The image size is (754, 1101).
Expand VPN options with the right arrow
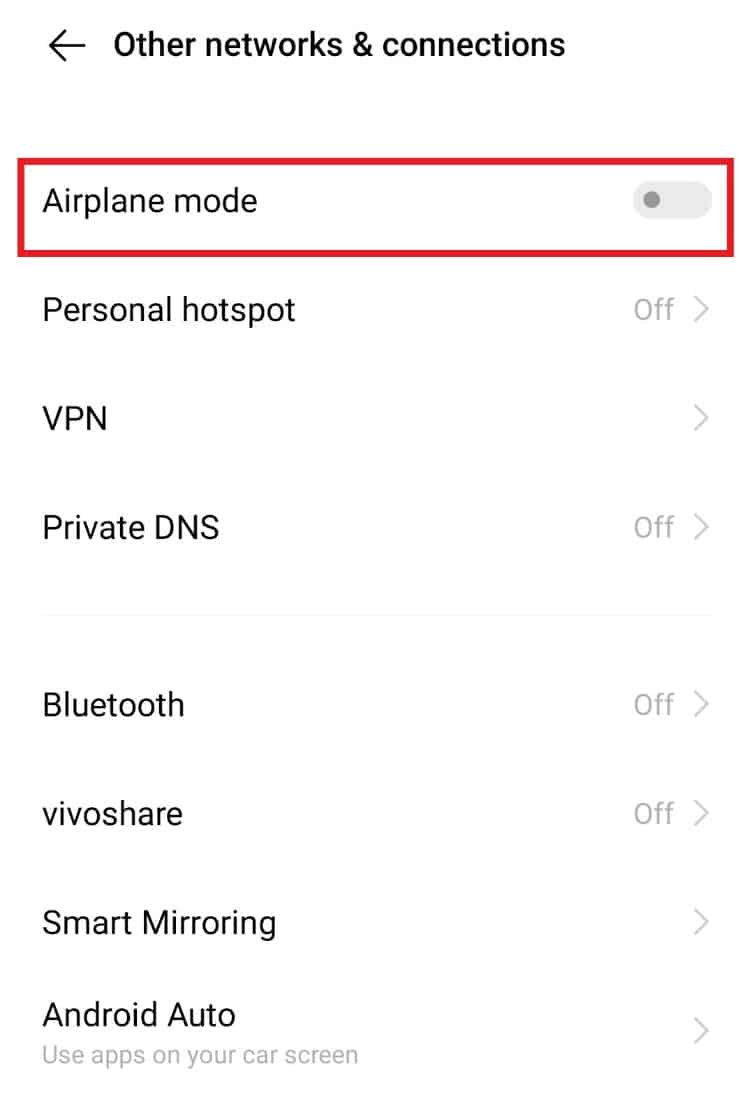701,418
